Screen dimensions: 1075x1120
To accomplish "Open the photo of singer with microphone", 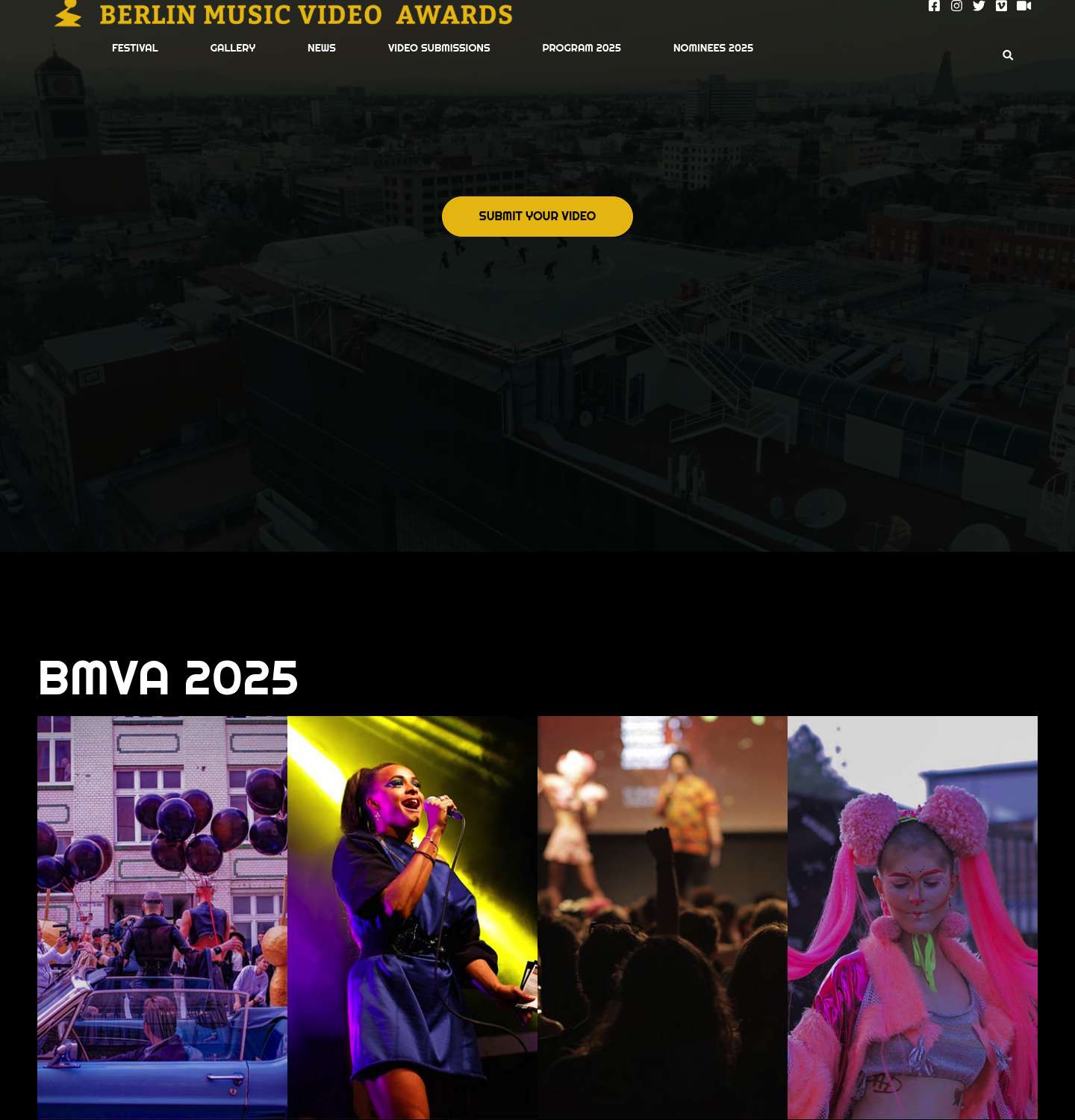I will point(412,917).
